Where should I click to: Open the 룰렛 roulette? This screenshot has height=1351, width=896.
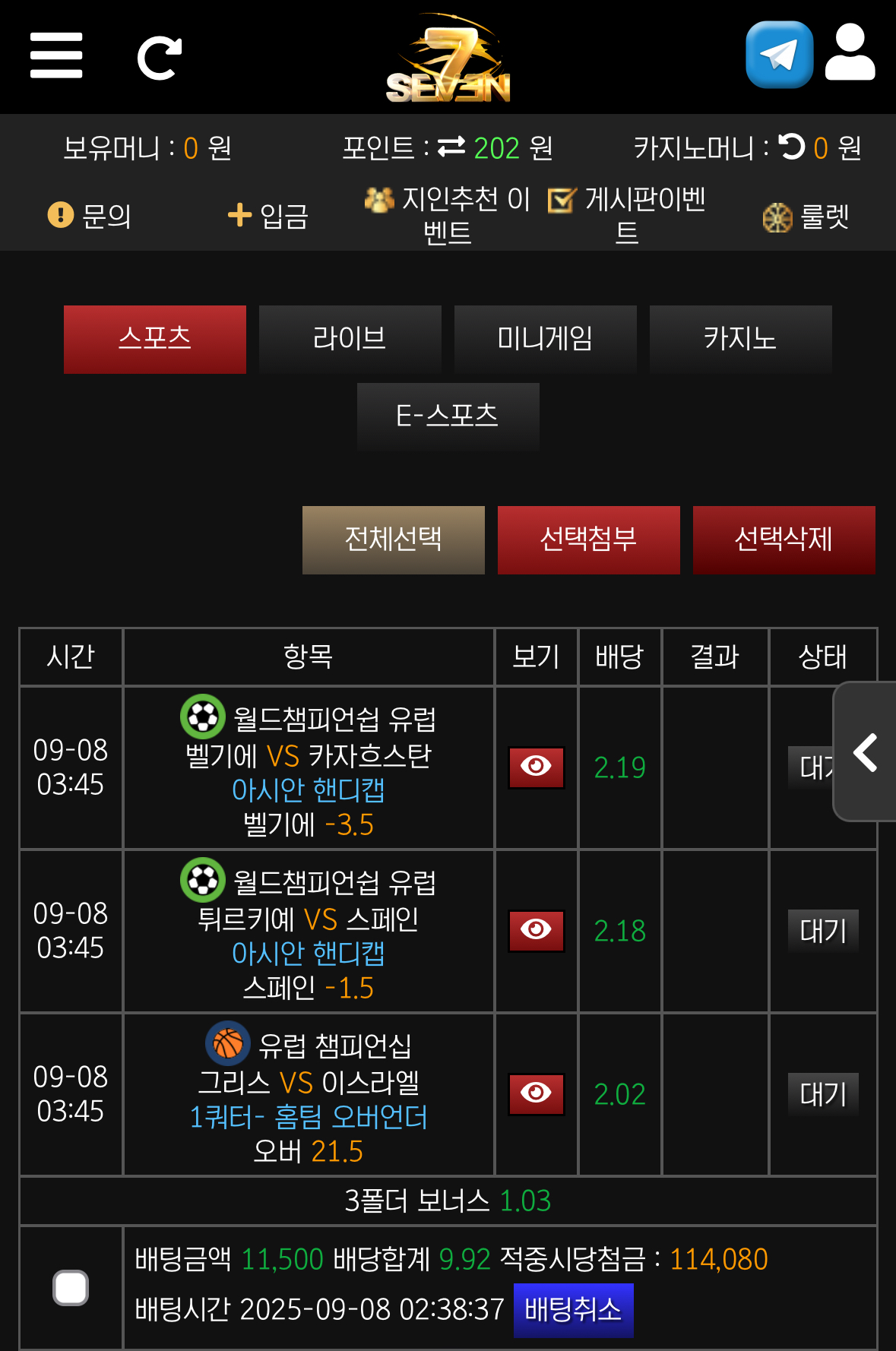click(806, 217)
